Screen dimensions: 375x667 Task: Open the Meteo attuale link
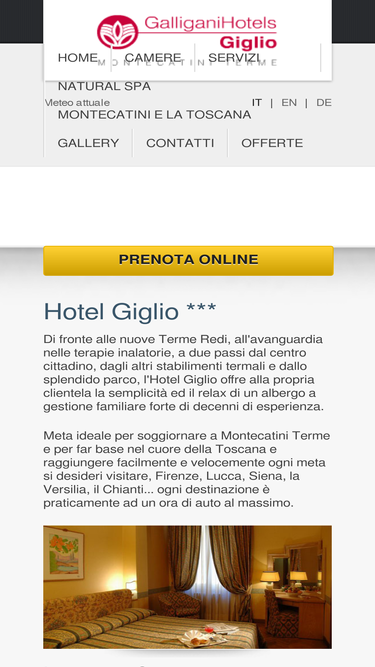pos(77,103)
